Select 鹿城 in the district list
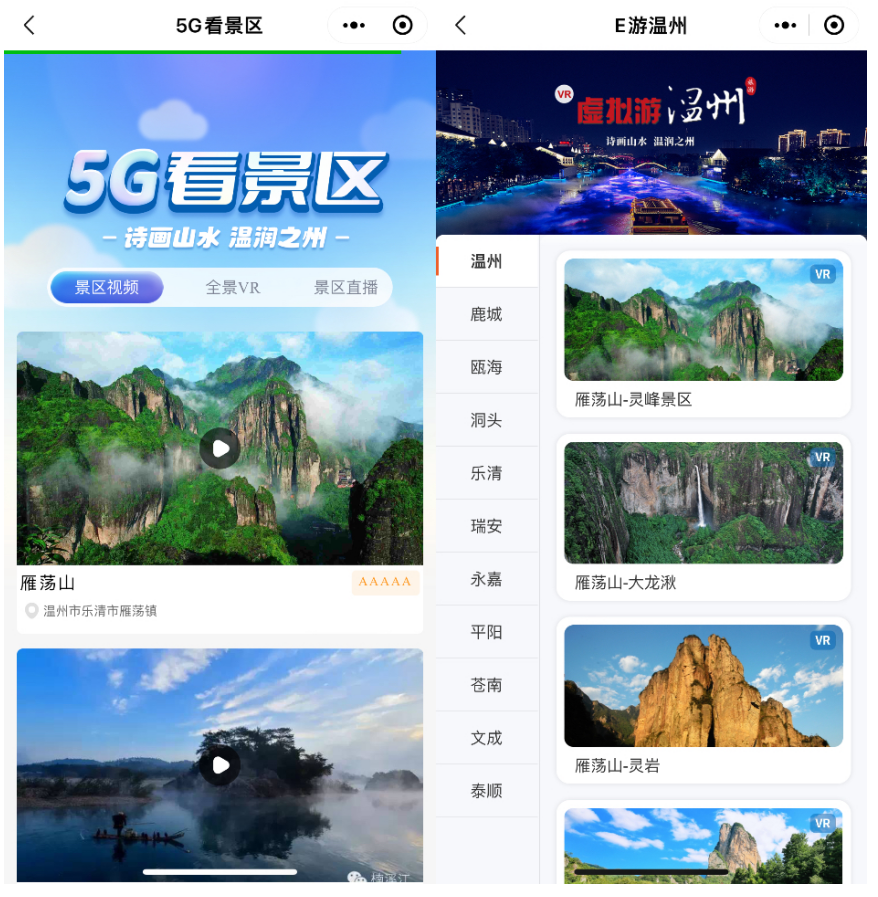Image resolution: width=878 pixels, height=897 pixels. (x=486, y=315)
